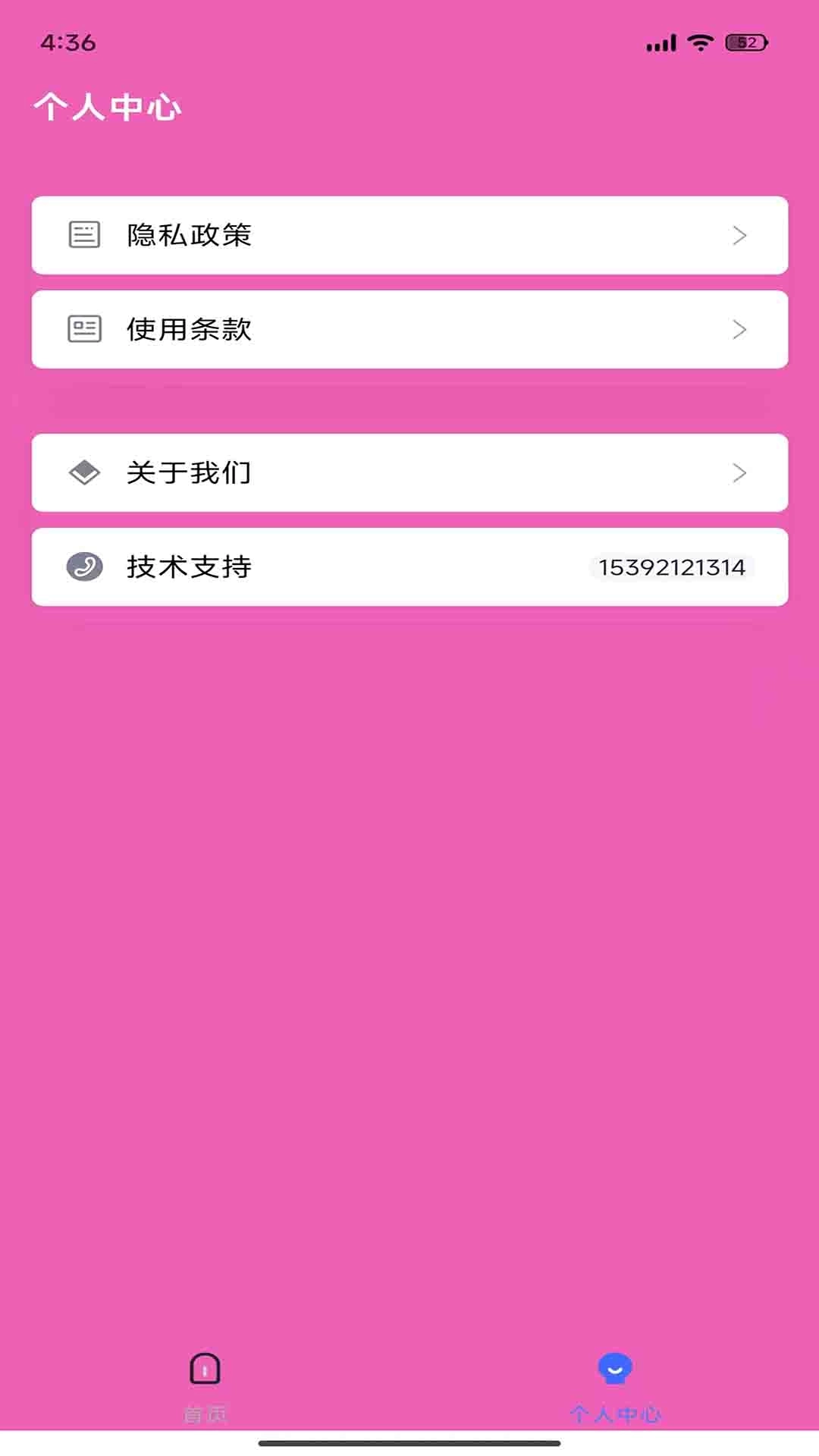Open the 使用条款 page
819x1456 pixels.
pos(409,329)
